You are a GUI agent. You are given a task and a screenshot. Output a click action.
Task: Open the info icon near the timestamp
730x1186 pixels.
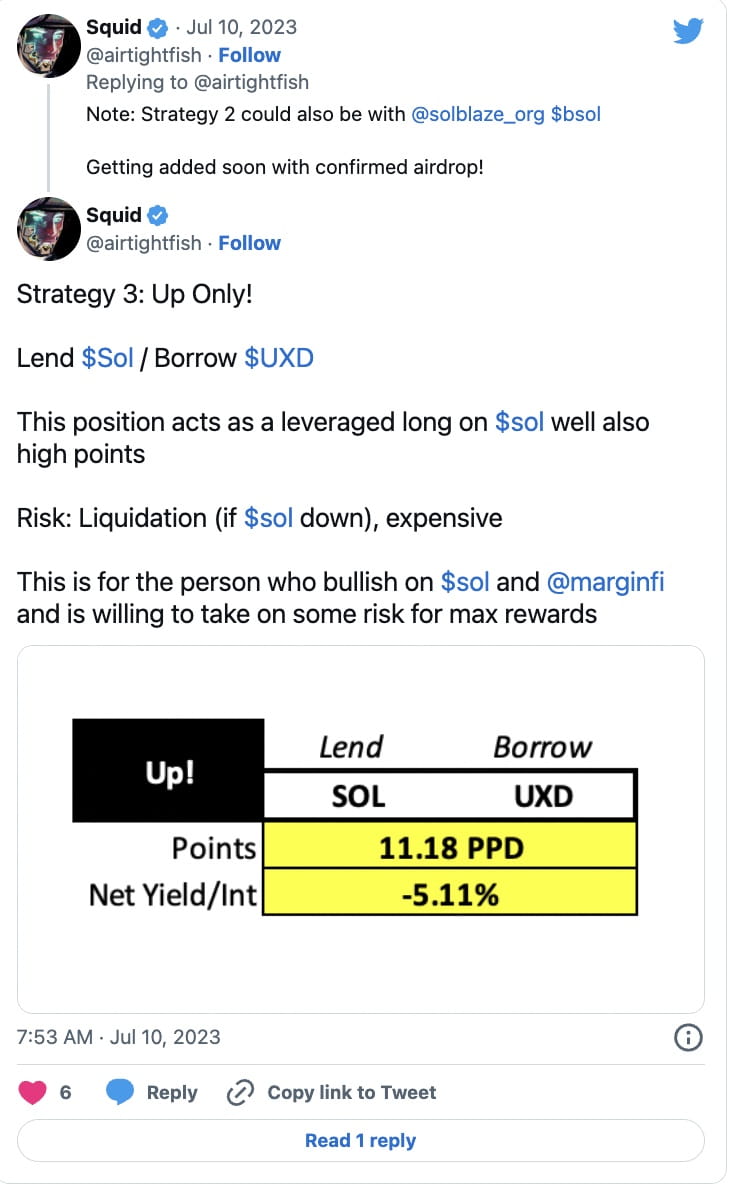point(687,1038)
